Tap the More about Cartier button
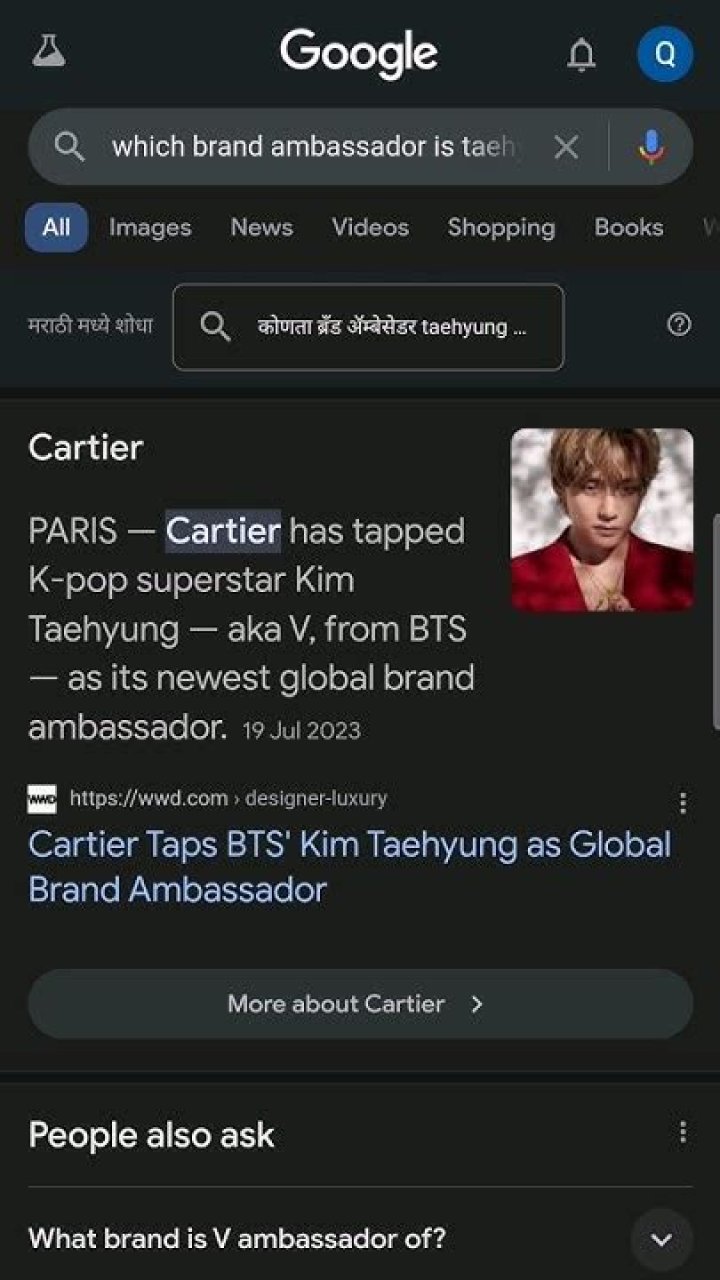The height and width of the screenshot is (1280, 720). (360, 1004)
